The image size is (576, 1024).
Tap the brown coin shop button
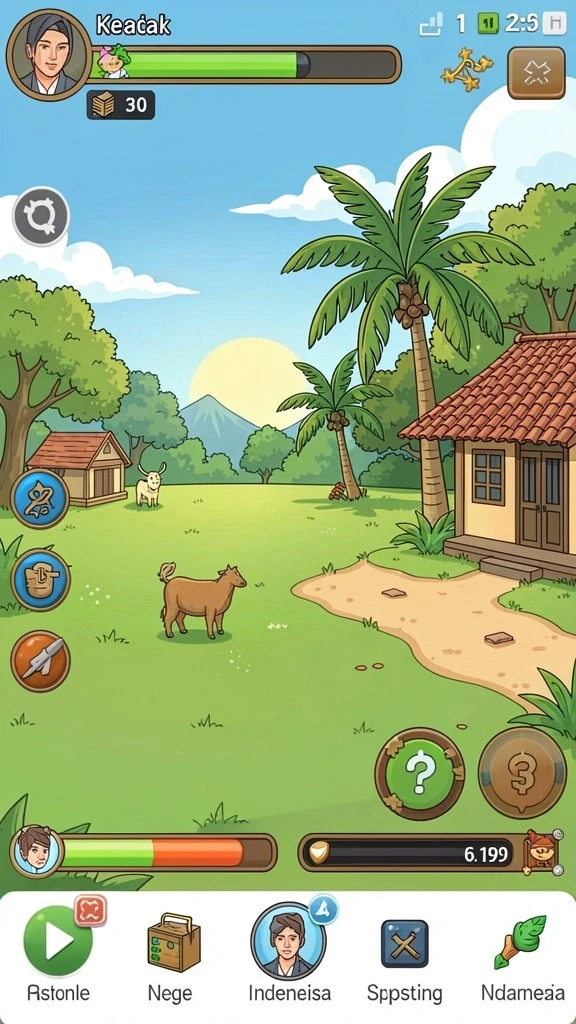pyautogui.click(x=522, y=773)
